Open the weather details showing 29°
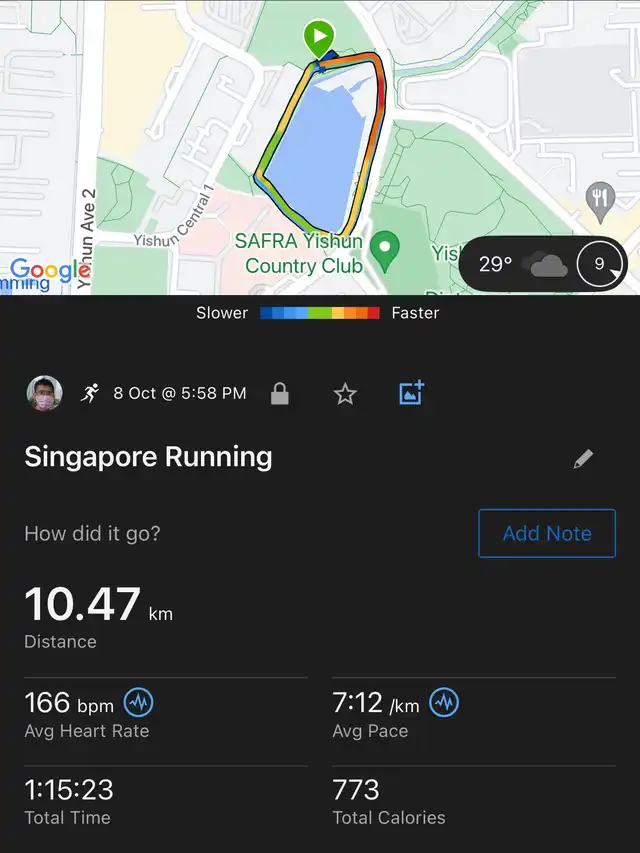Viewport: 640px width, 853px height. [520, 265]
